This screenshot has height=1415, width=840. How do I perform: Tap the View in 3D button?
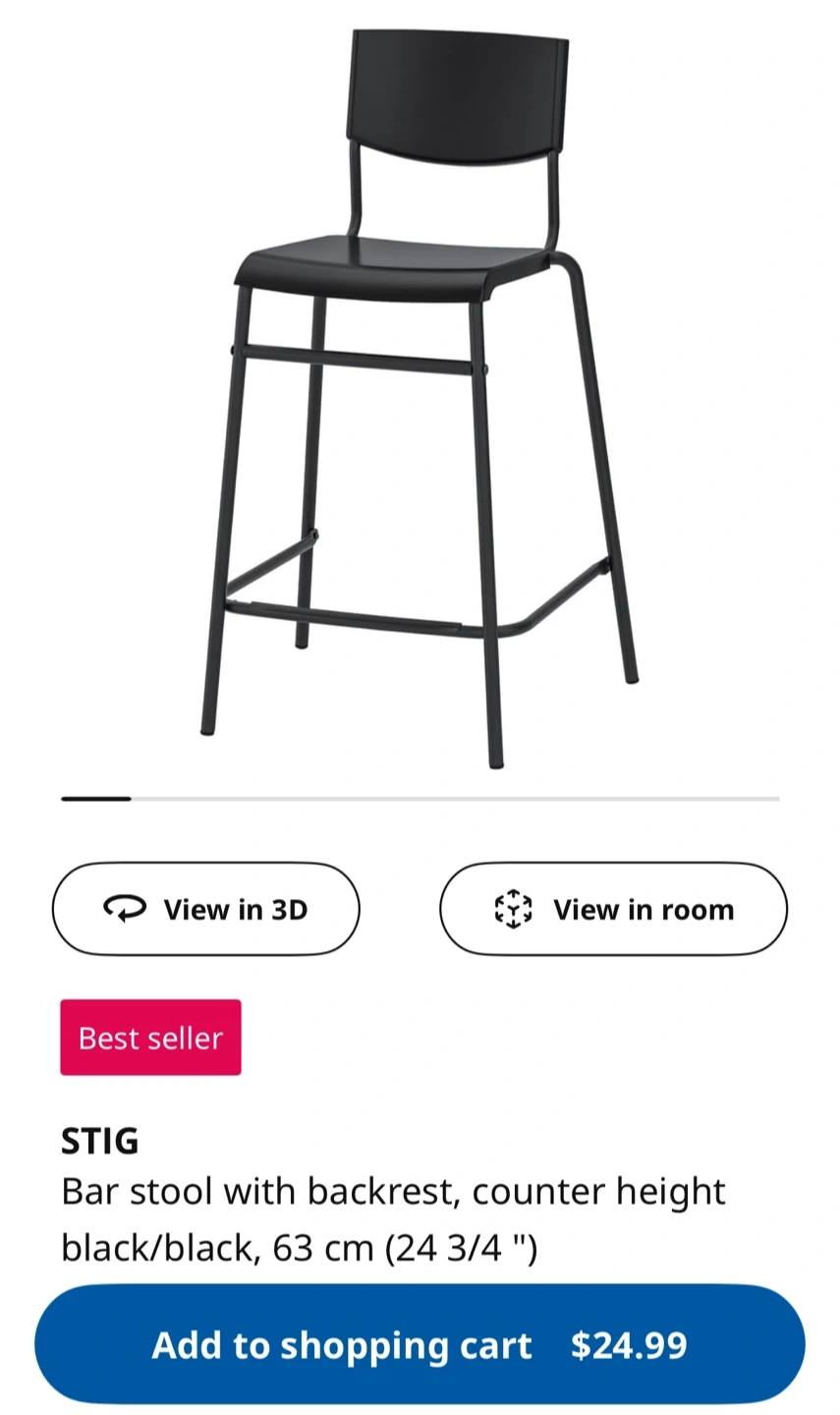coord(205,909)
